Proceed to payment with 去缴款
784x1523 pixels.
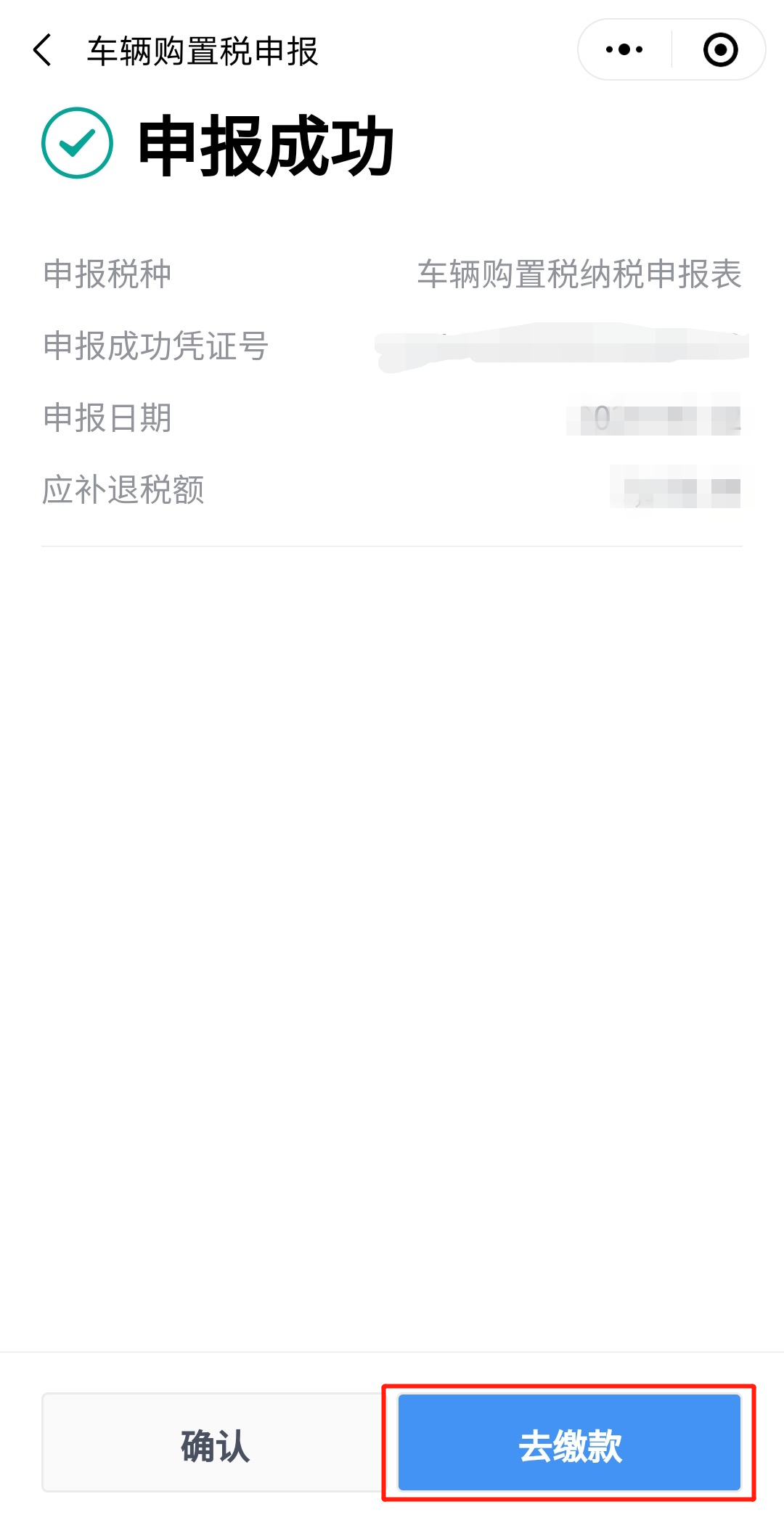569,1443
